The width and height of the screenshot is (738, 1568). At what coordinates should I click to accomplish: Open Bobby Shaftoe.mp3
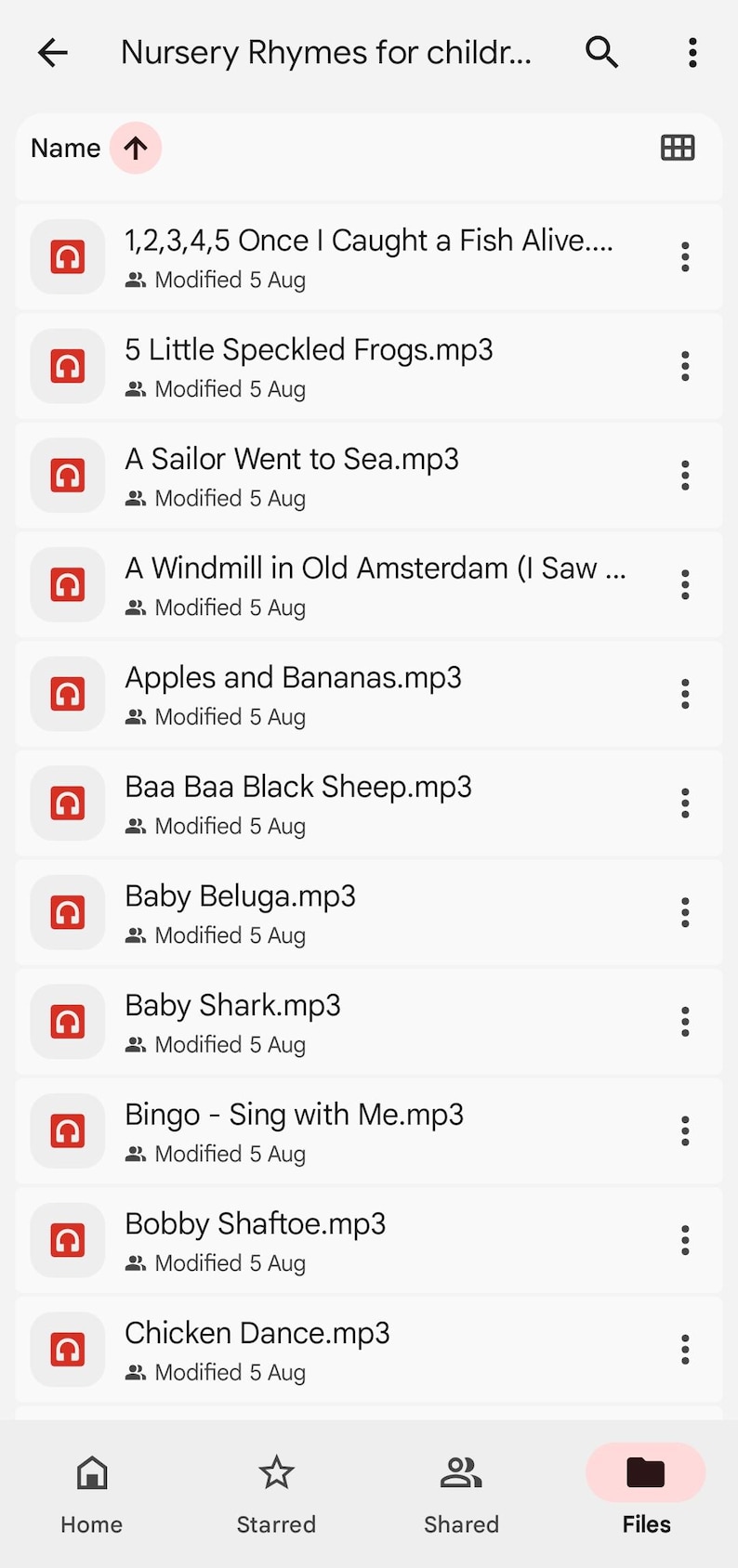click(369, 1240)
